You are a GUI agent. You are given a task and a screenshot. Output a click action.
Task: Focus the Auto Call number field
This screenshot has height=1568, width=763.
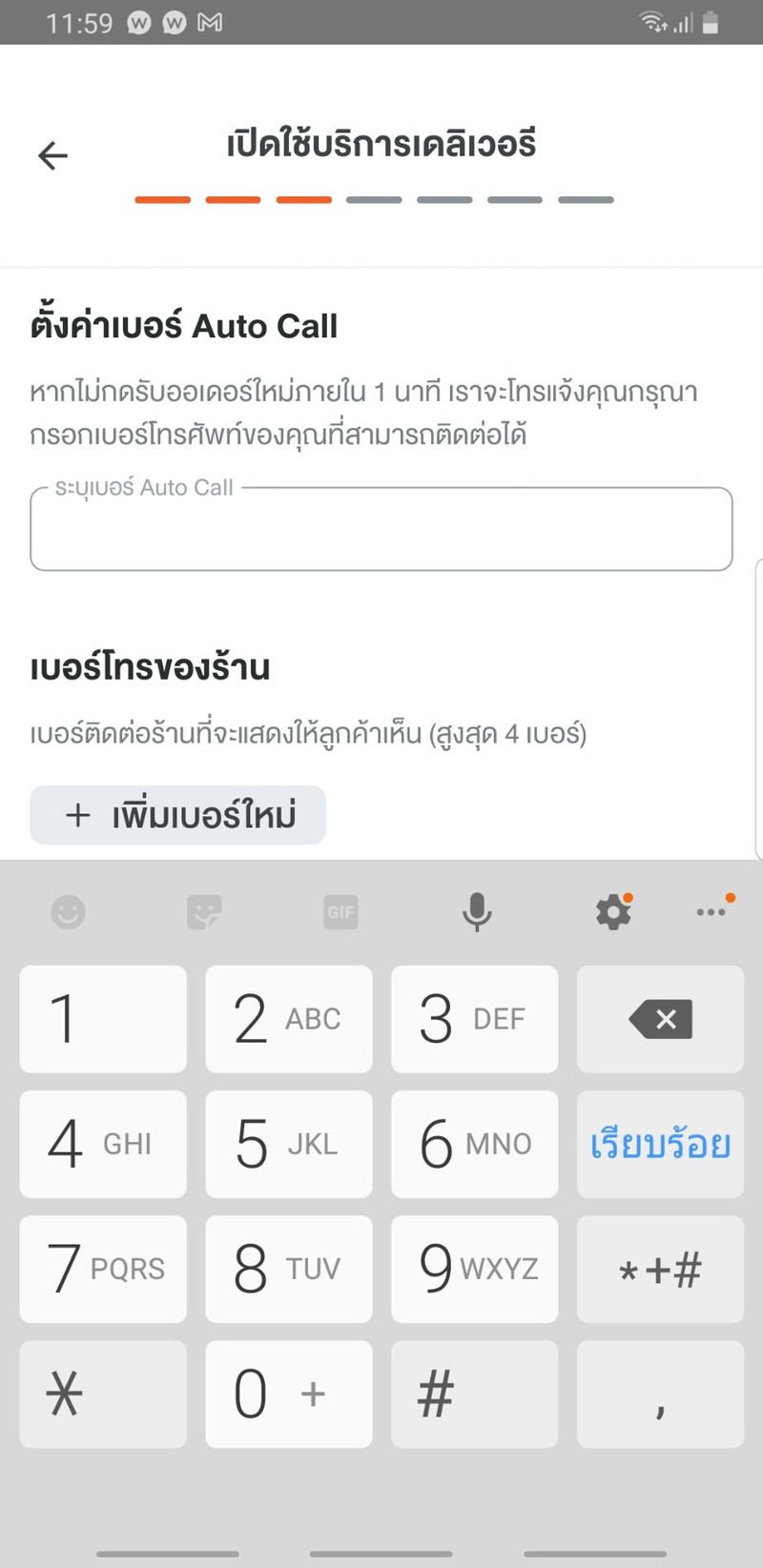click(x=381, y=530)
